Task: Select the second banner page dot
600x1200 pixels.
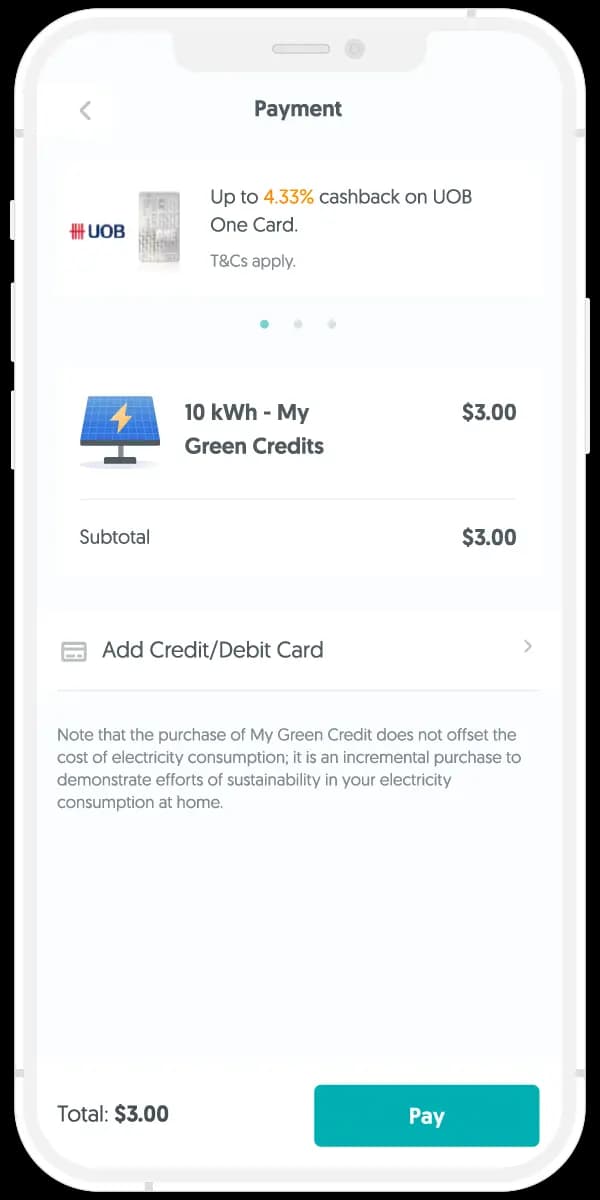Action: tap(298, 324)
